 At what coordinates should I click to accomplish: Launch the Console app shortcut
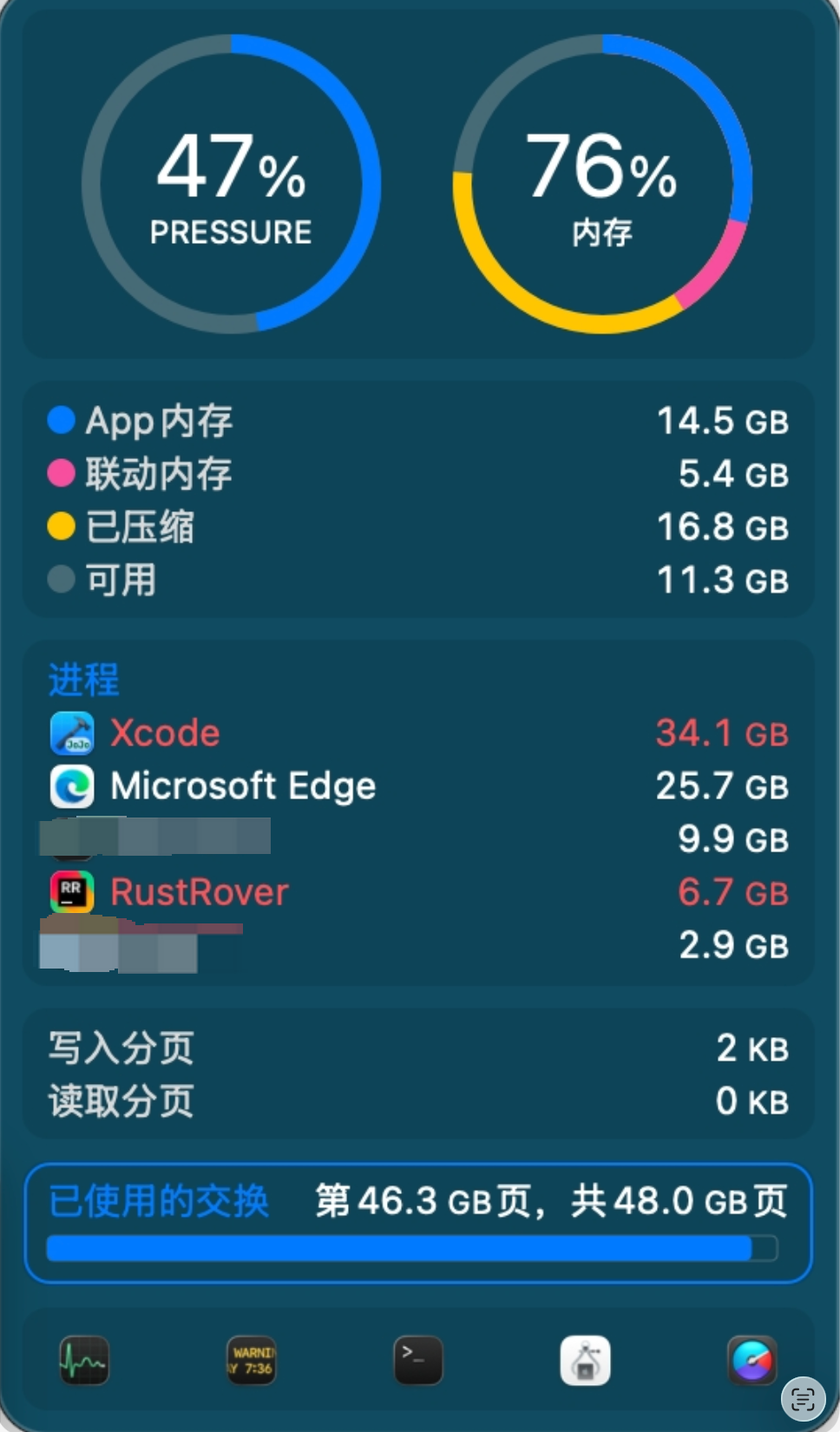251,1360
